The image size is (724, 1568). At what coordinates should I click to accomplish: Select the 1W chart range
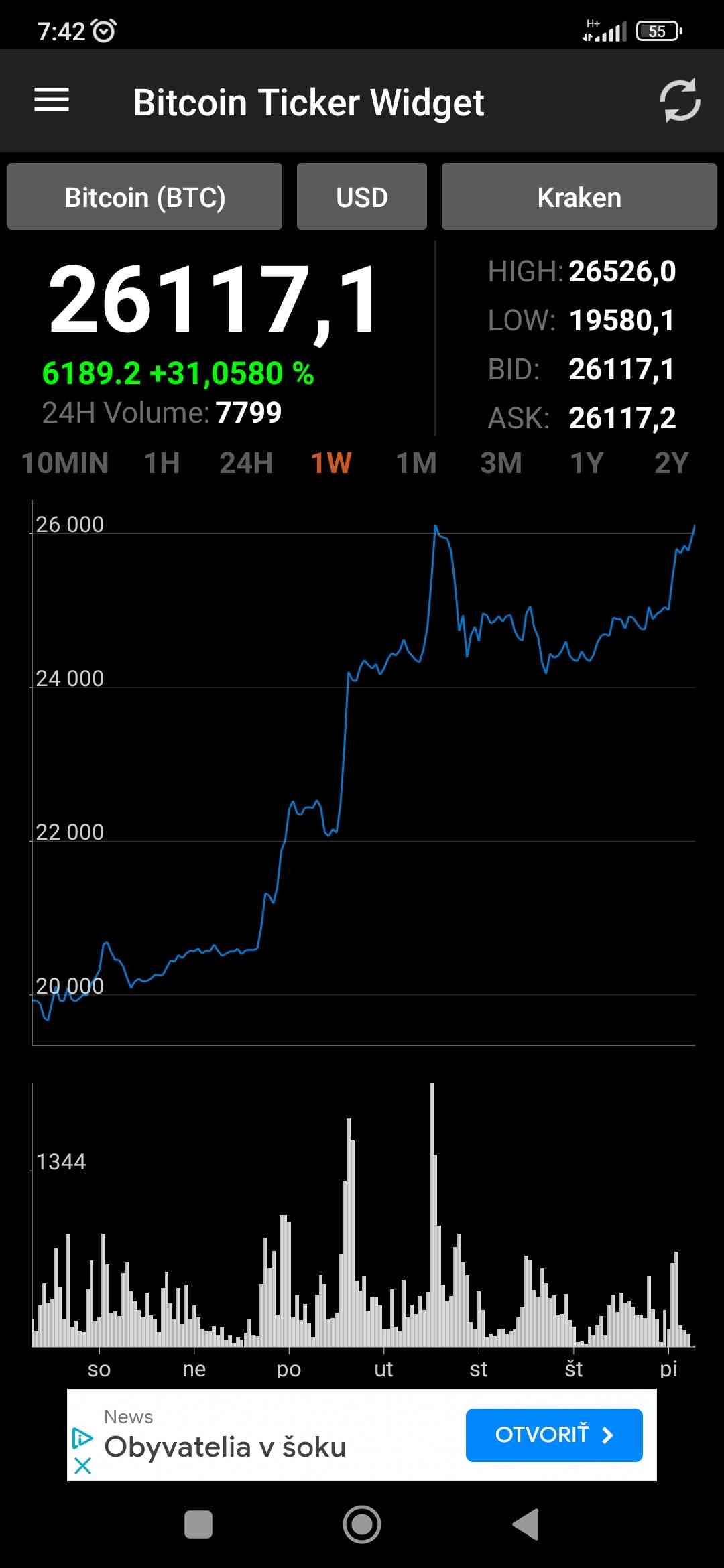[x=331, y=463]
